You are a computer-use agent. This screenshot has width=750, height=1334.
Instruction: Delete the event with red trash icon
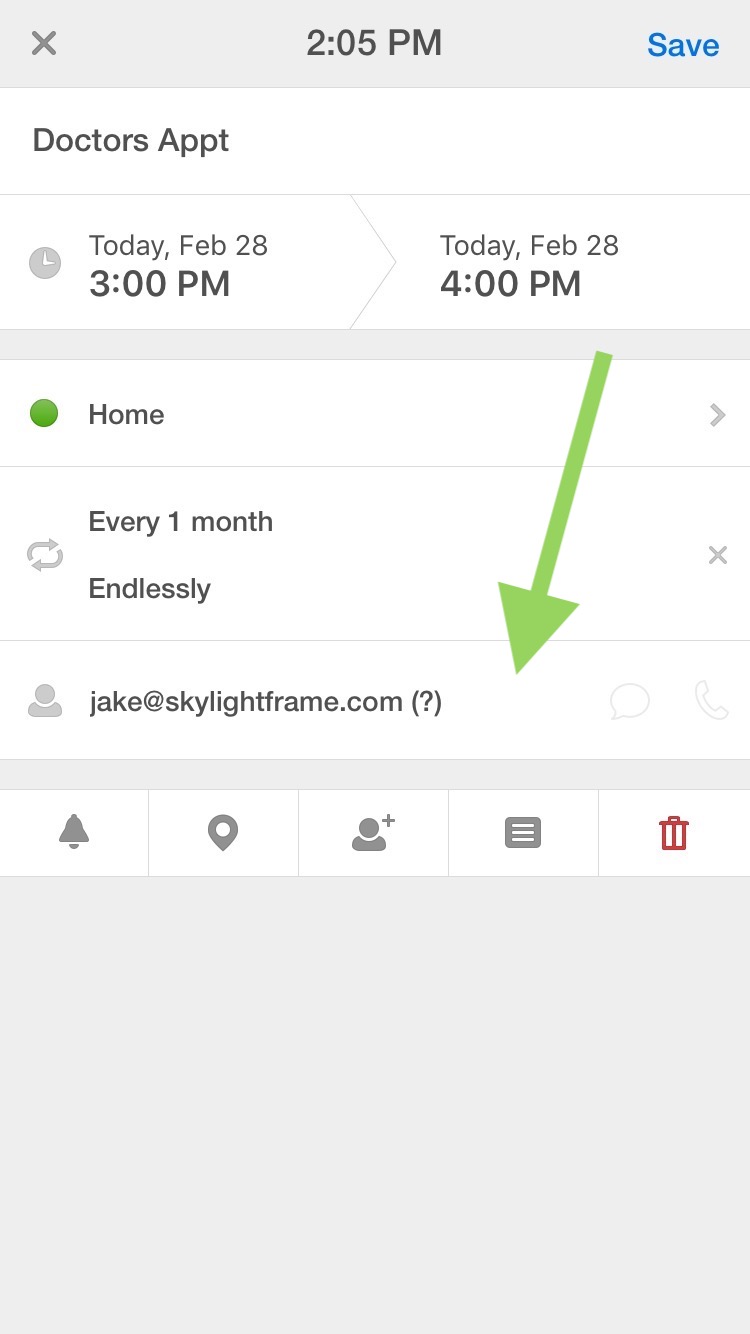(x=674, y=832)
